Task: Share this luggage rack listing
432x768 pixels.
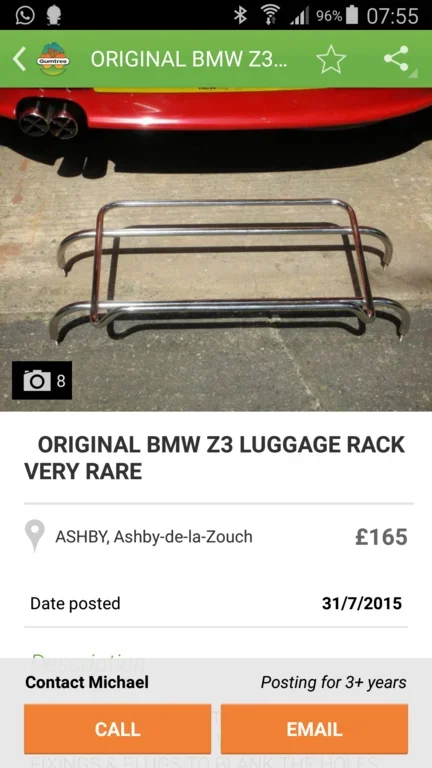Action: point(396,59)
